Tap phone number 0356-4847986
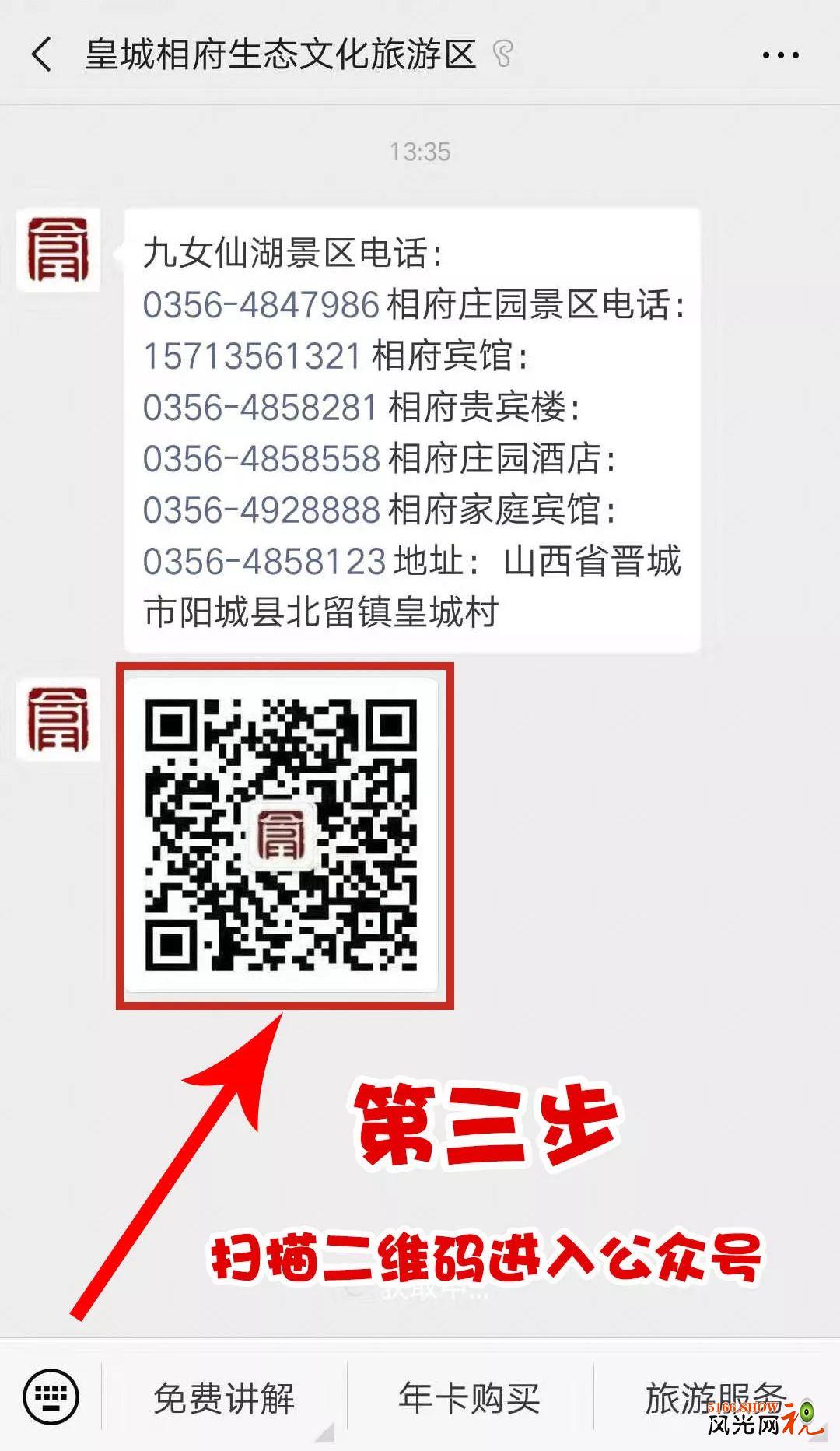The width and height of the screenshot is (840, 1451). [261, 304]
